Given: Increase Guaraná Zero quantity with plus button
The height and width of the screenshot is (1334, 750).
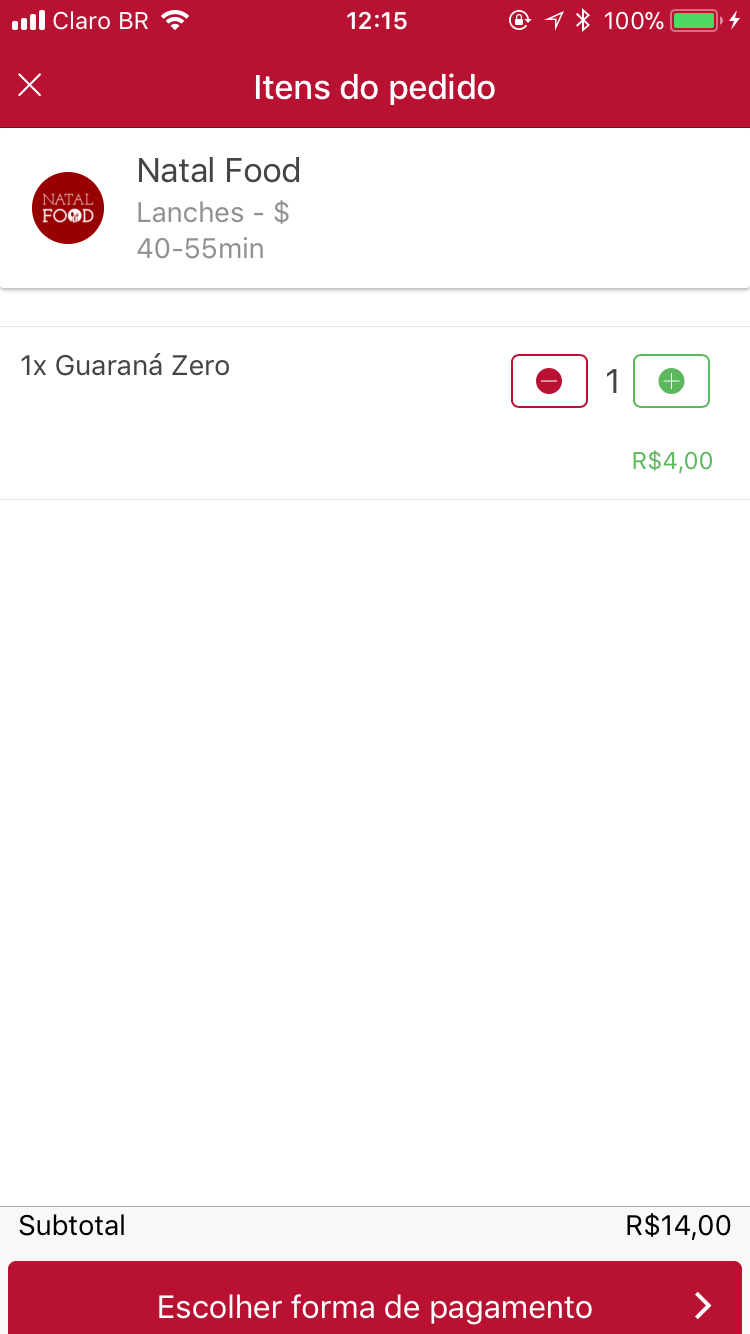Looking at the screenshot, I should pyautogui.click(x=671, y=381).
